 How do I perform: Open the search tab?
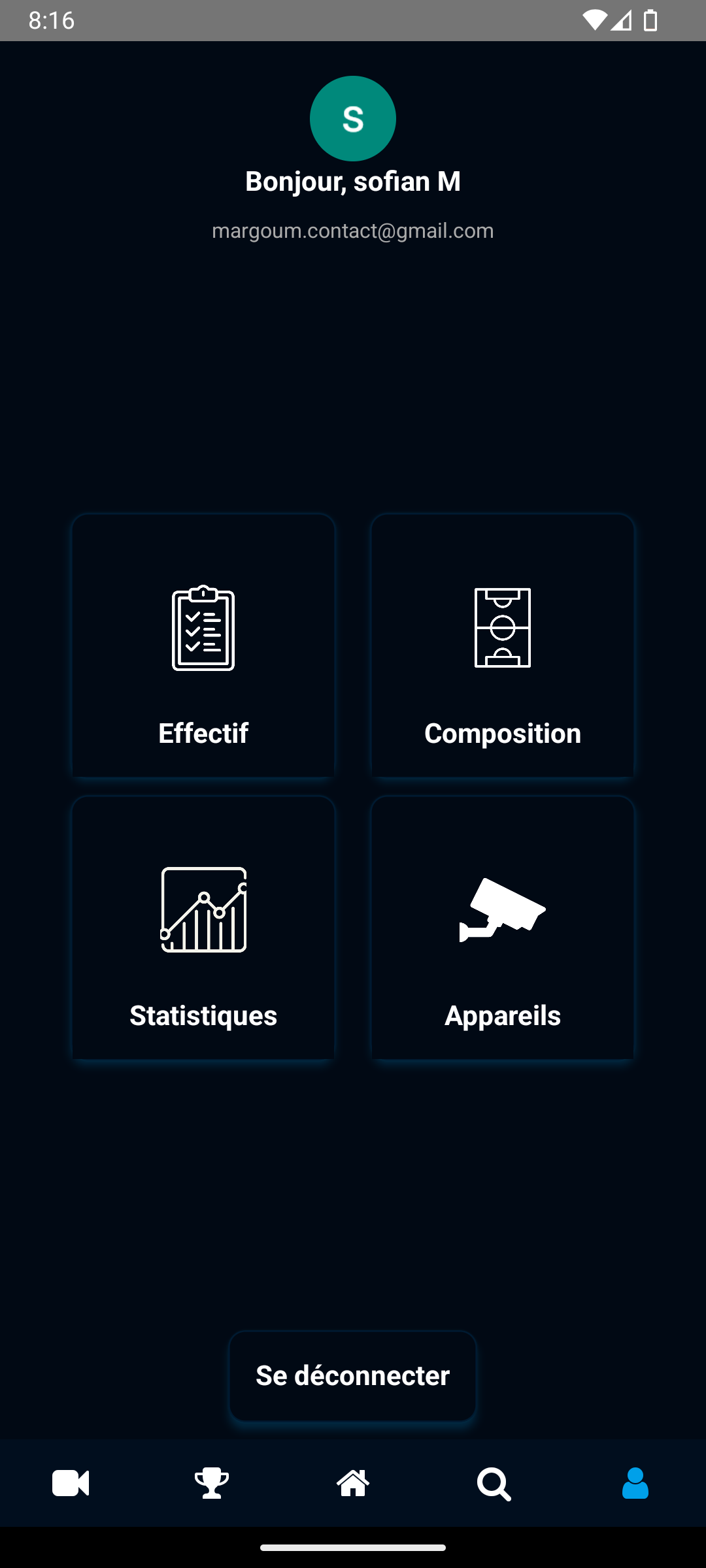pos(494,1483)
